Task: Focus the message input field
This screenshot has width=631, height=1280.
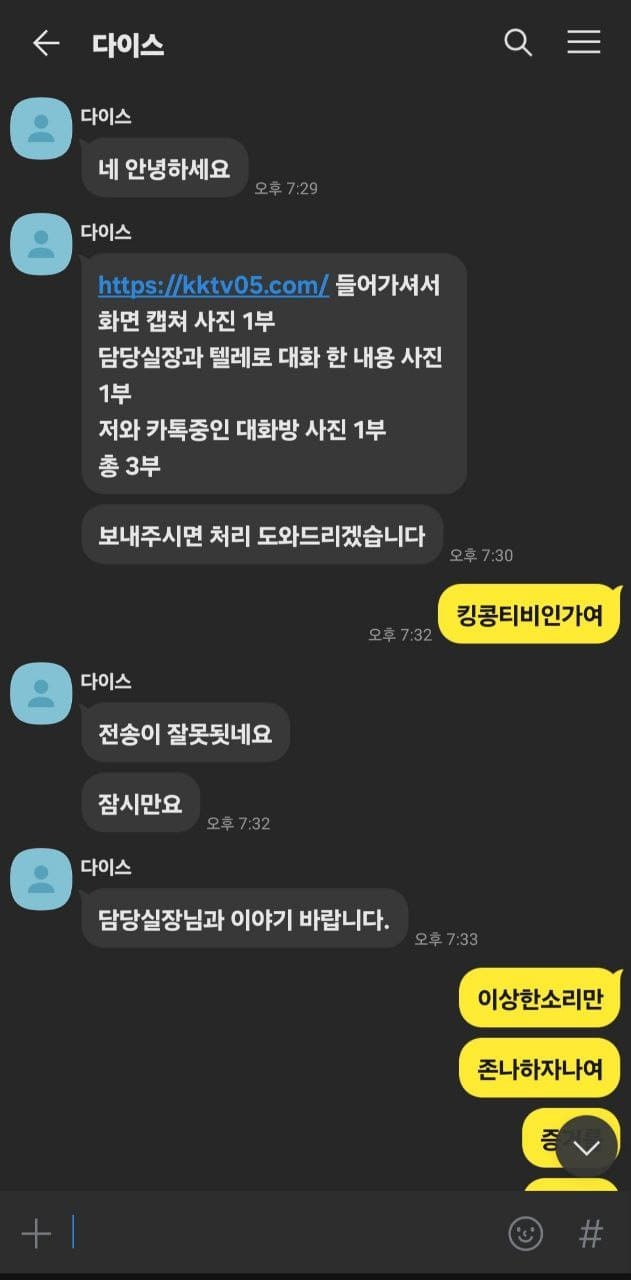Action: 280,1233
